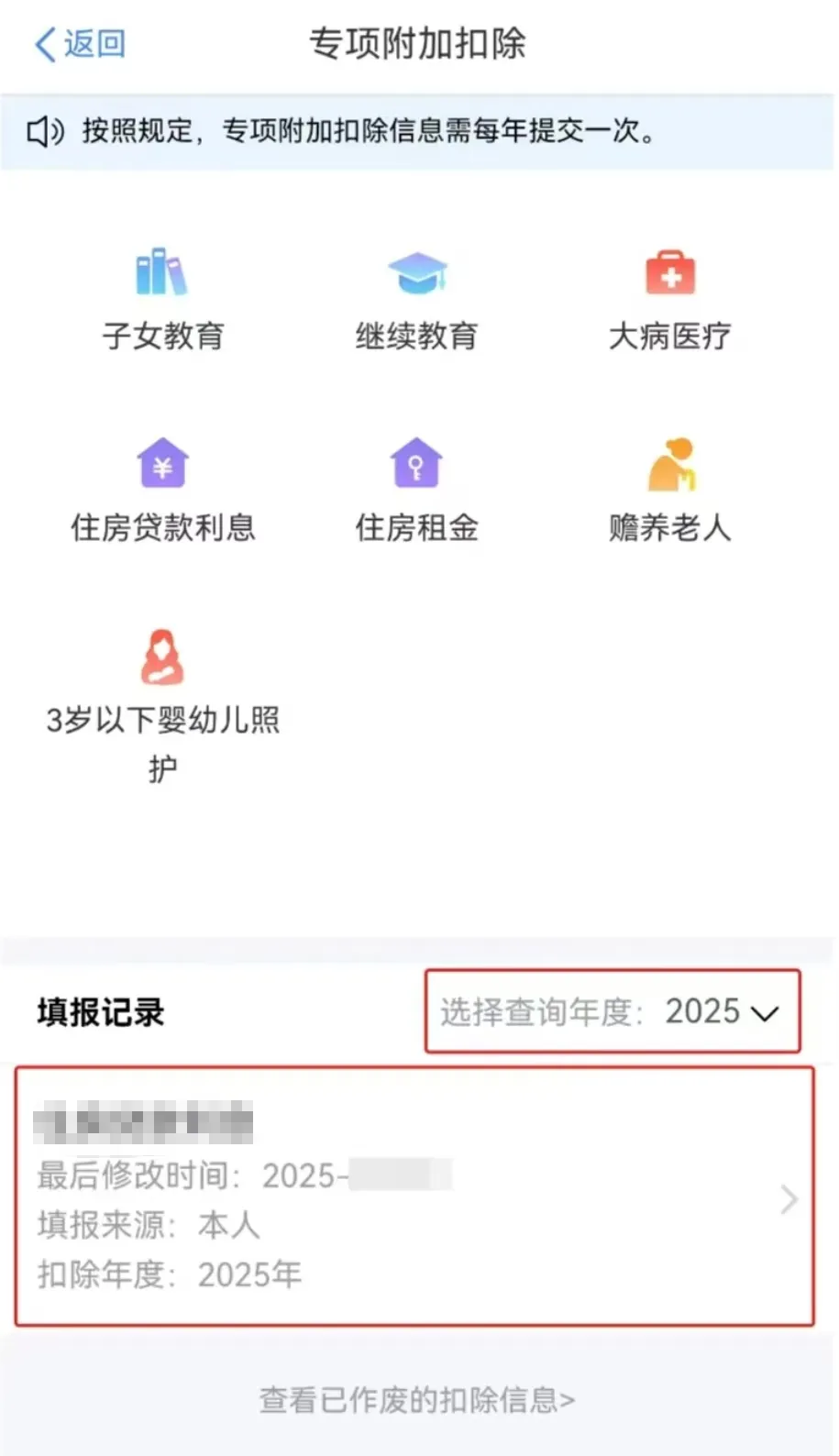Select 赡养老人 deduction
The image size is (839, 1456).
(x=669, y=491)
